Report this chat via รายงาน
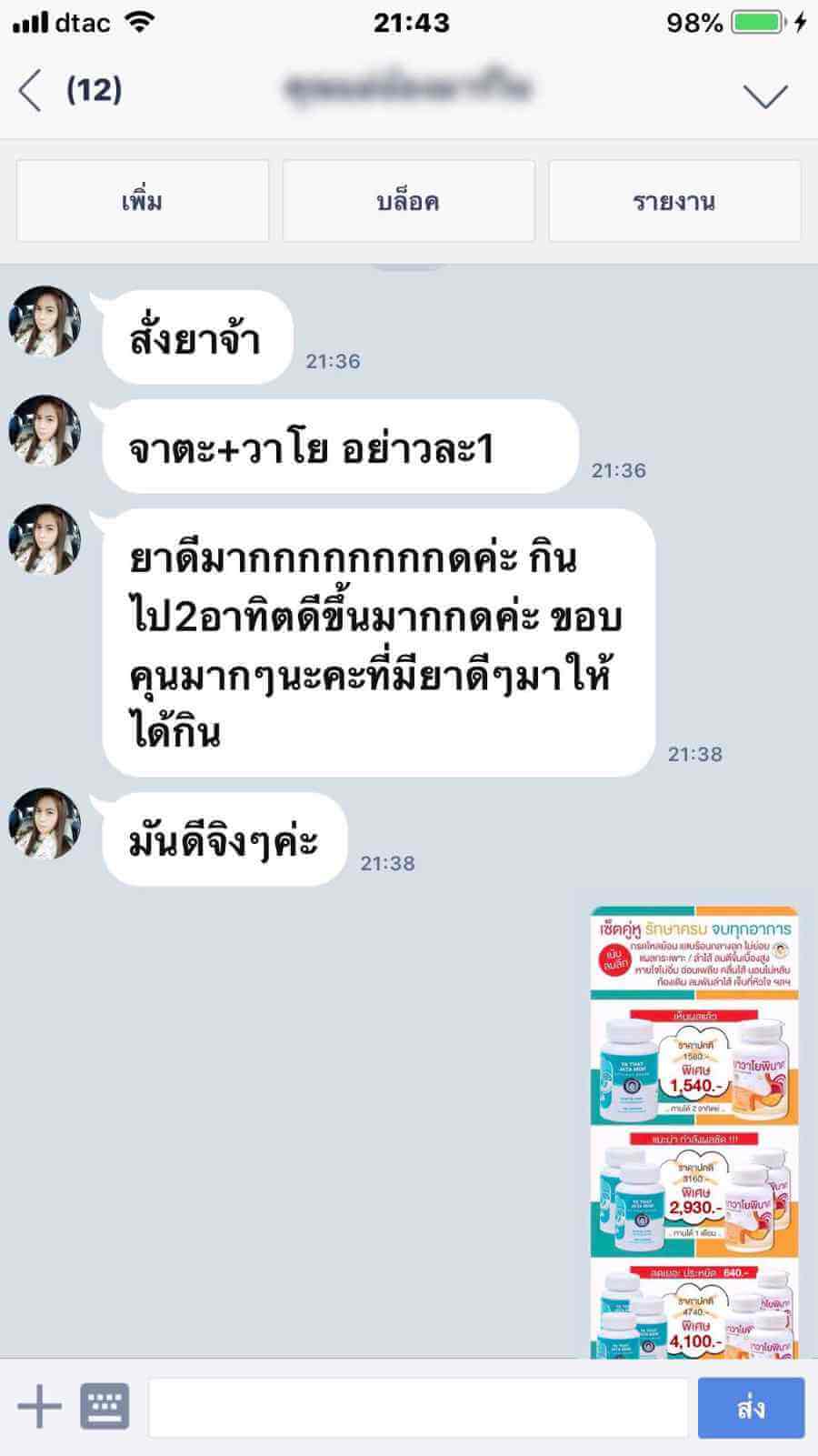The width and height of the screenshot is (818, 1456). pyautogui.click(x=674, y=201)
